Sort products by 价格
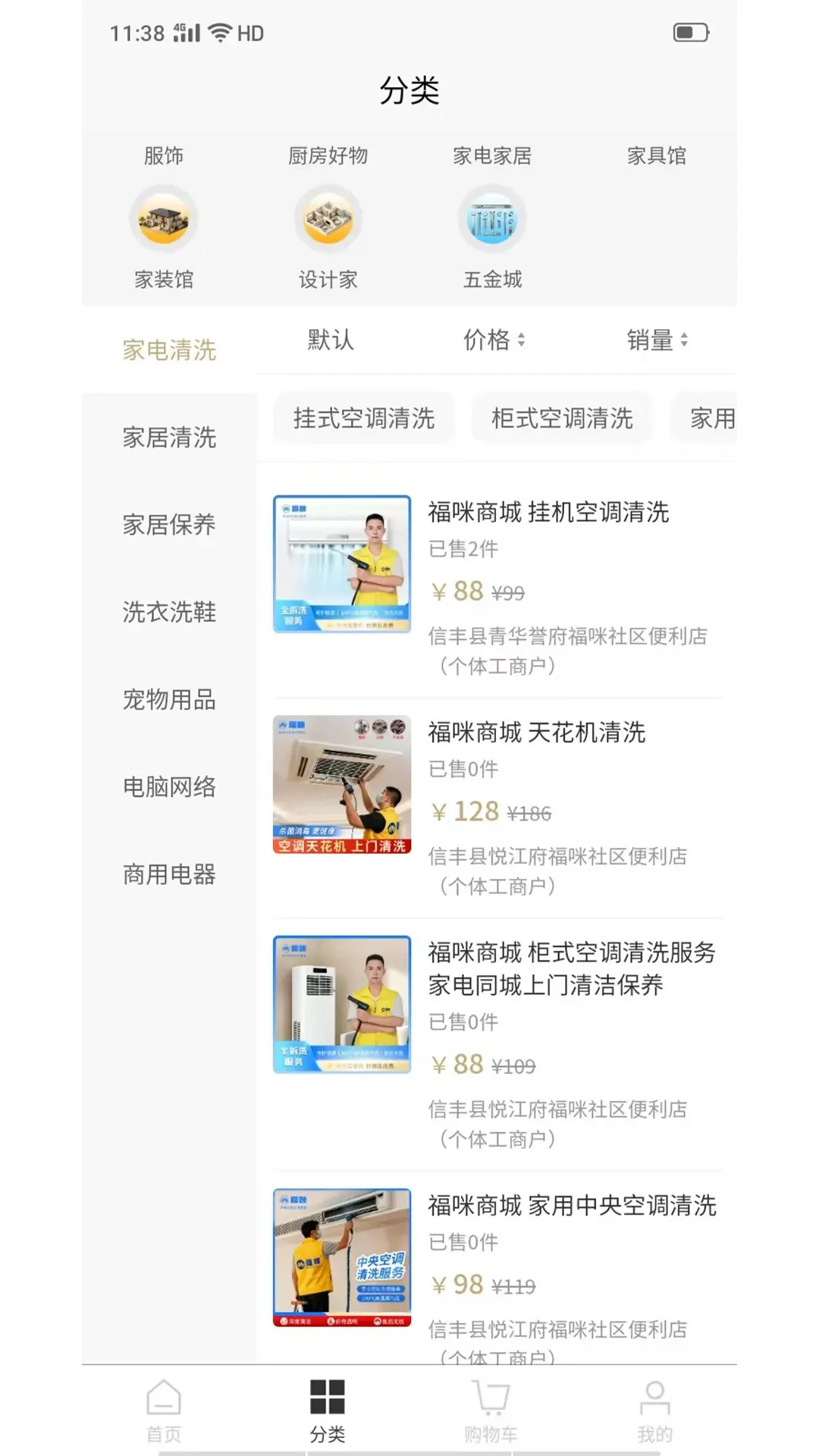This screenshot has height=1456, width=819. coord(494,340)
